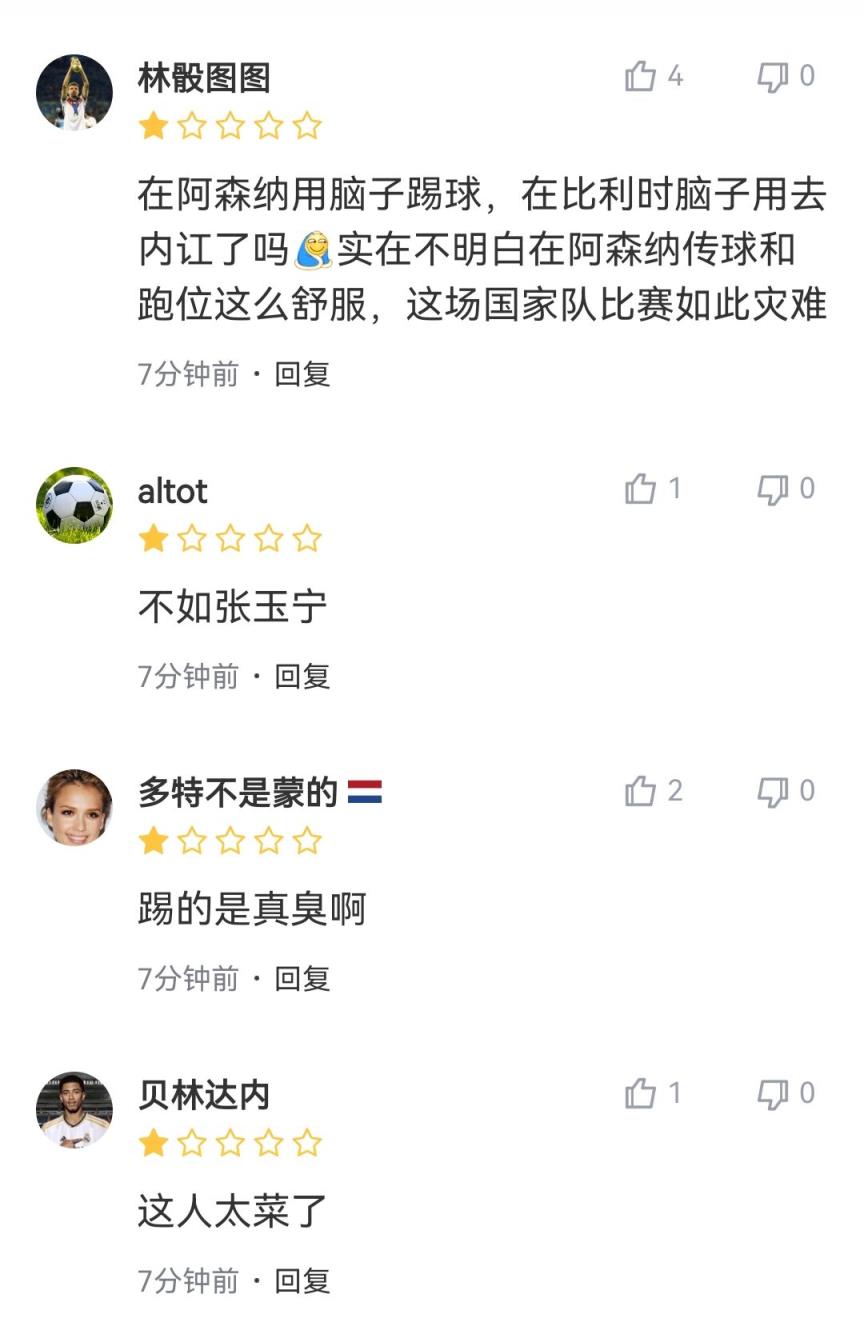Like 贝林达内's comment 这人太菜了
This screenshot has width=864, height=1330.
pyautogui.click(x=641, y=1093)
